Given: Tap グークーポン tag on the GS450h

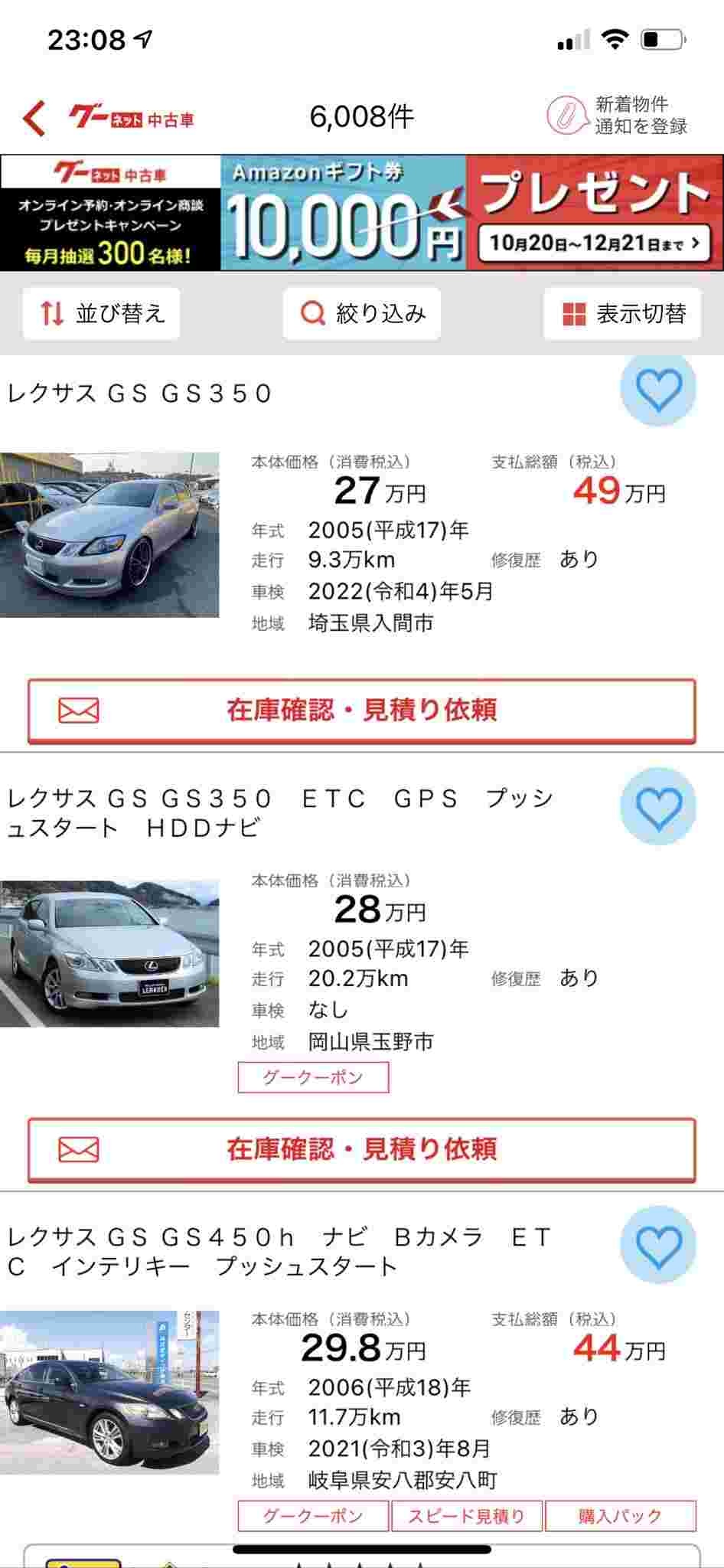Looking at the screenshot, I should coord(313,1516).
